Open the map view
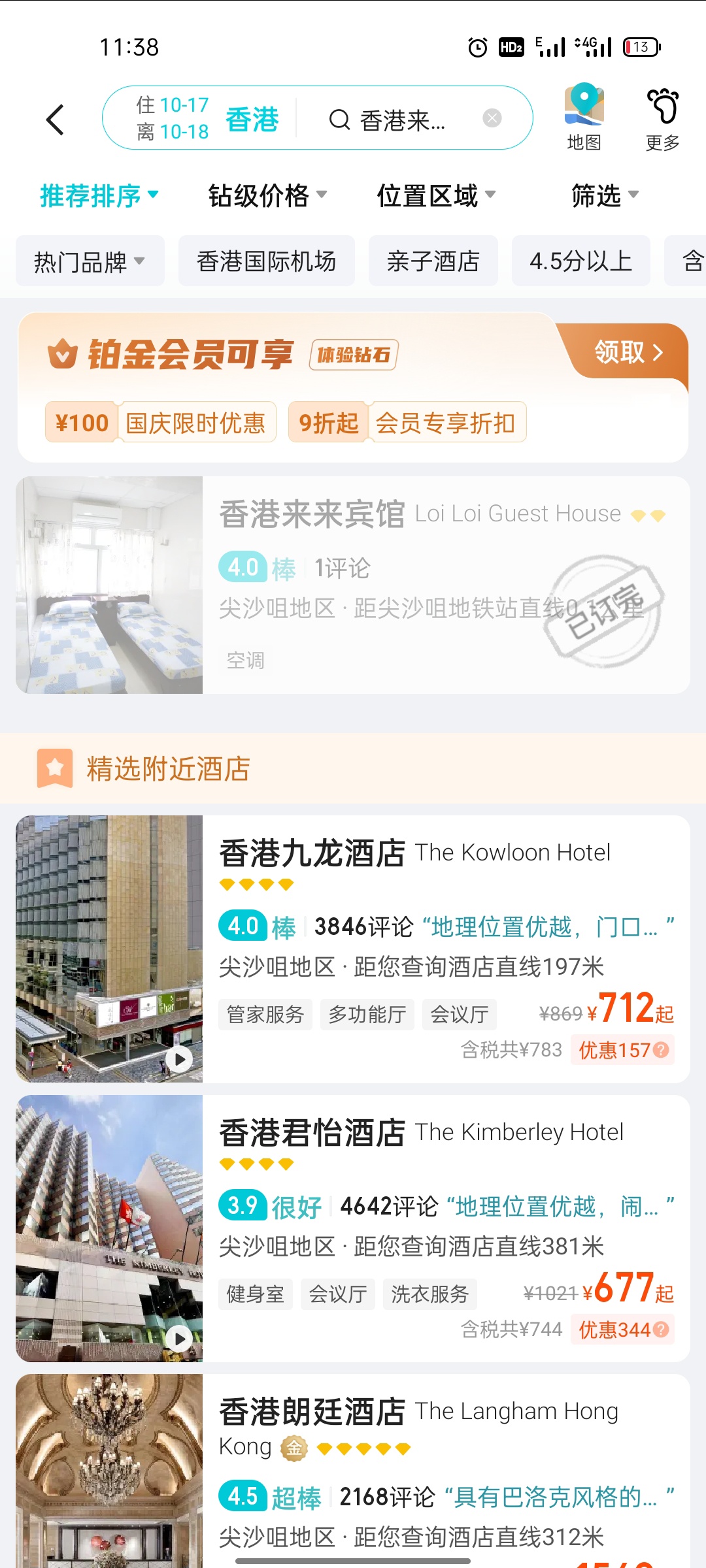Screen dimensions: 706x1568 click(584, 118)
